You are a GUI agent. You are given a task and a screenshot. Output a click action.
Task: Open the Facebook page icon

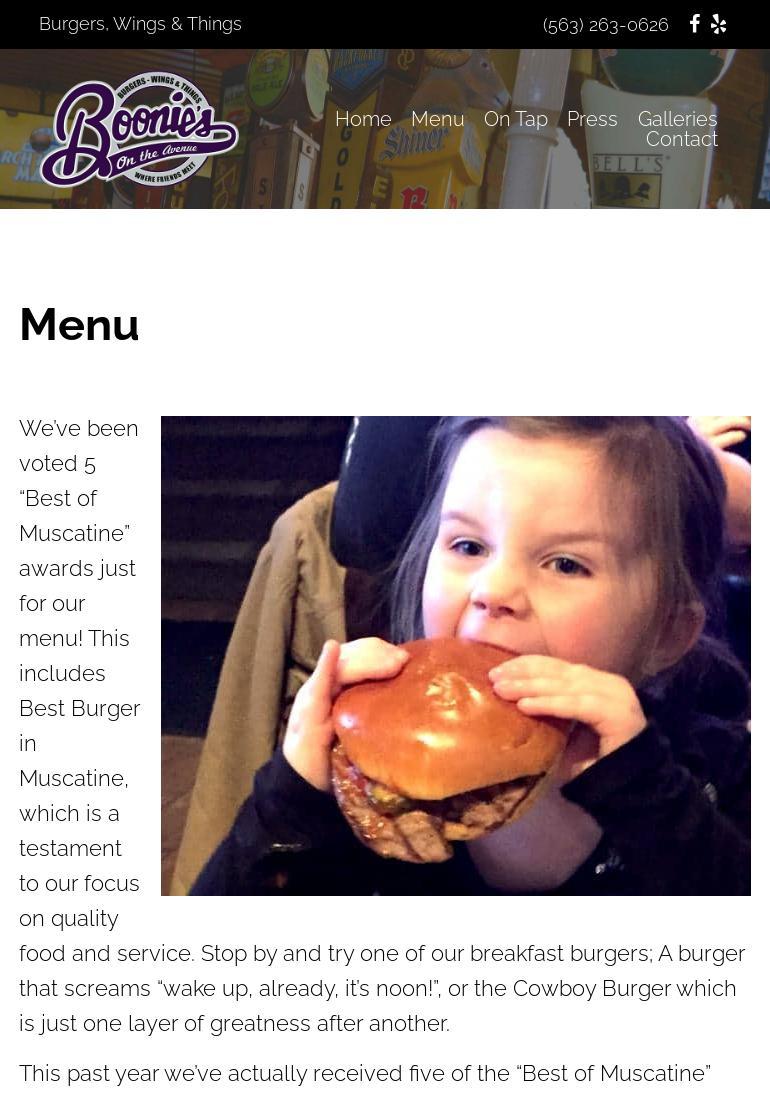pyautogui.click(x=695, y=24)
